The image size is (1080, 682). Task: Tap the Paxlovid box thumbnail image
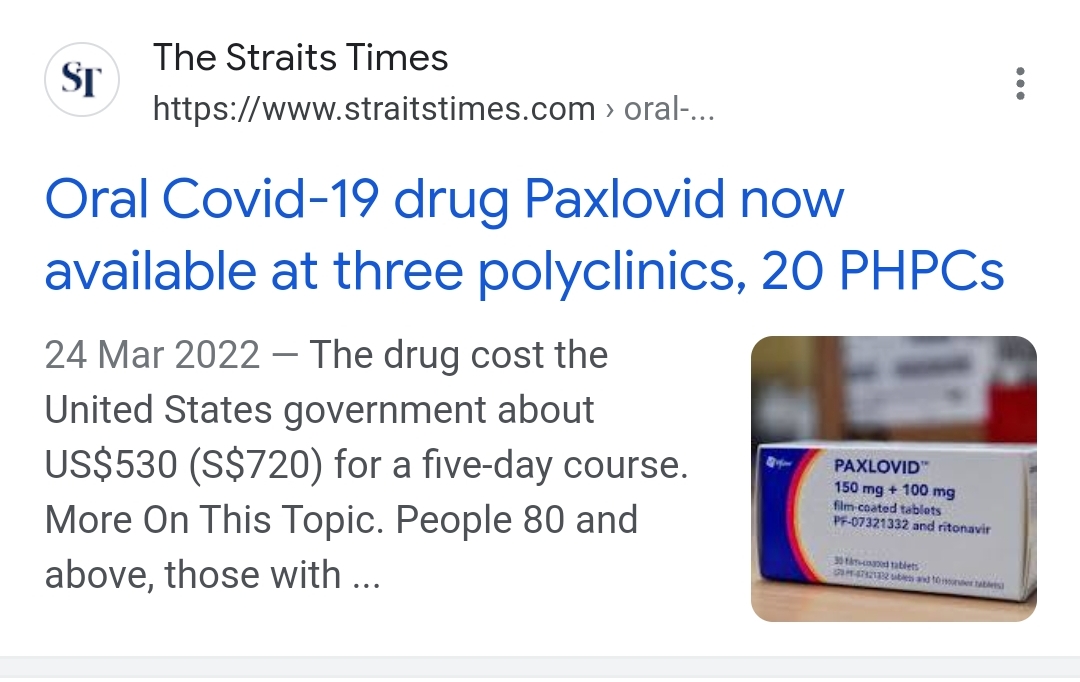893,478
